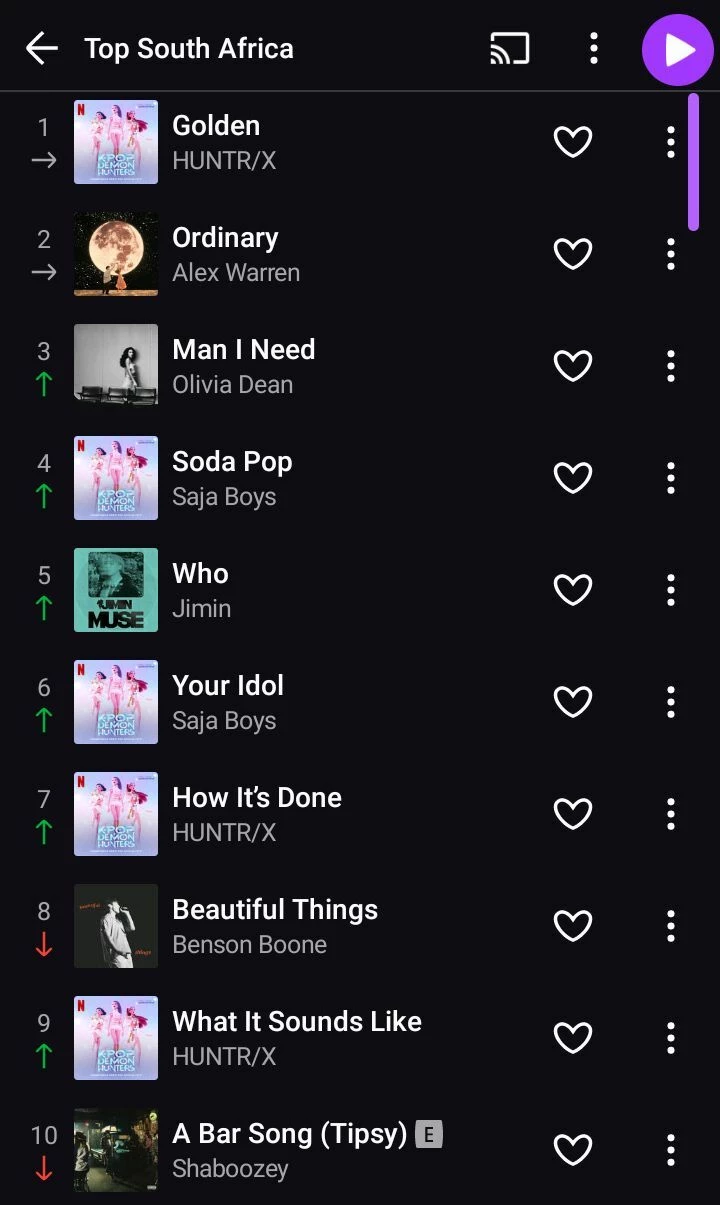Open more options for What It Sounds Like

(671, 1038)
